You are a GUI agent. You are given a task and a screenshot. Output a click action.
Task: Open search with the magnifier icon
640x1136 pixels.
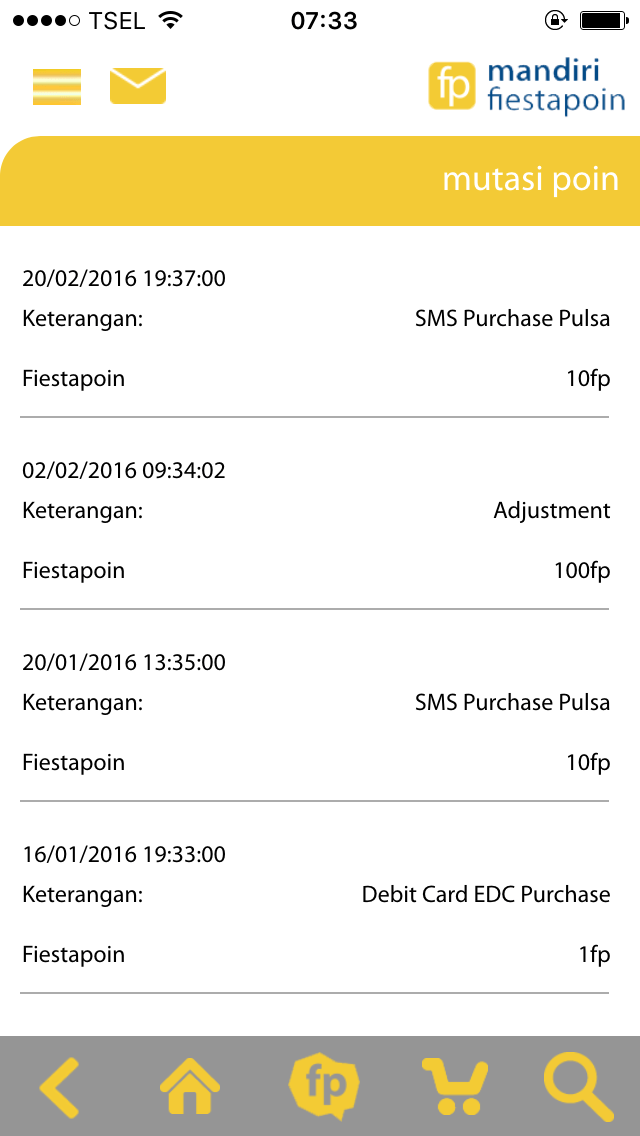(578, 1087)
